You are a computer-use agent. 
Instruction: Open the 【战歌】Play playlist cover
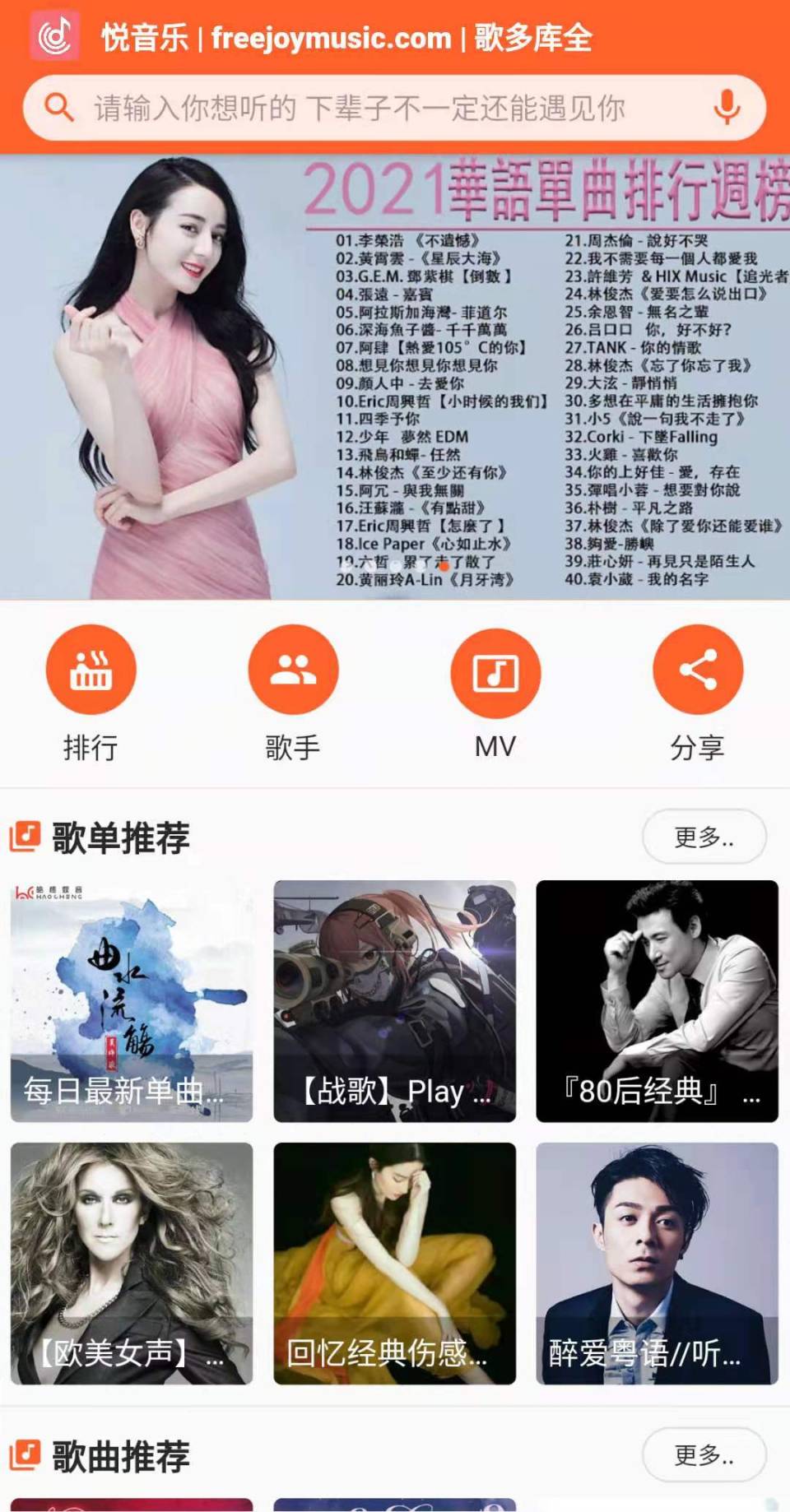pyautogui.click(x=395, y=998)
